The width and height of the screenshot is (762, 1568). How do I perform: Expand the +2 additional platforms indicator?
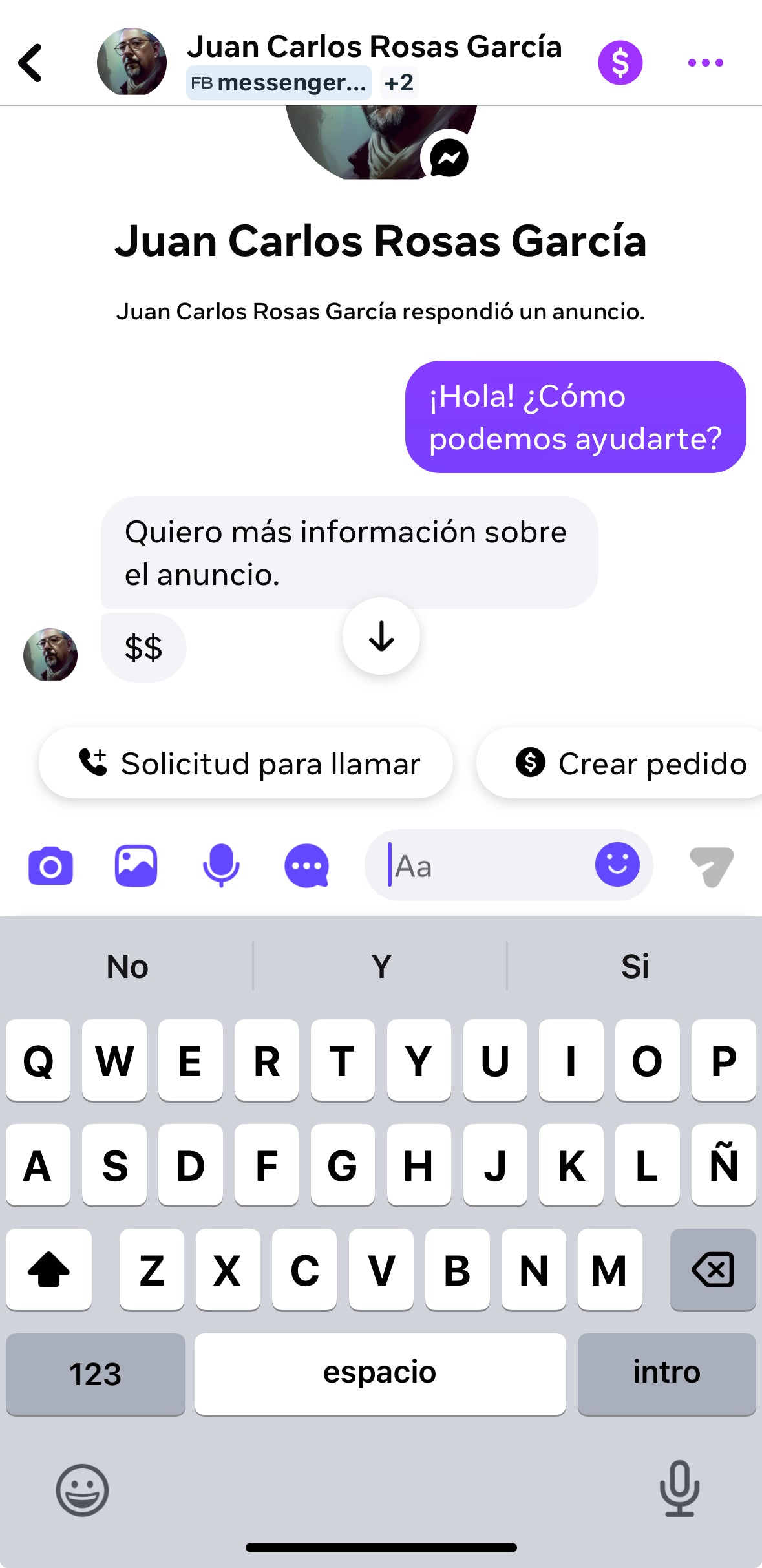pos(398,82)
